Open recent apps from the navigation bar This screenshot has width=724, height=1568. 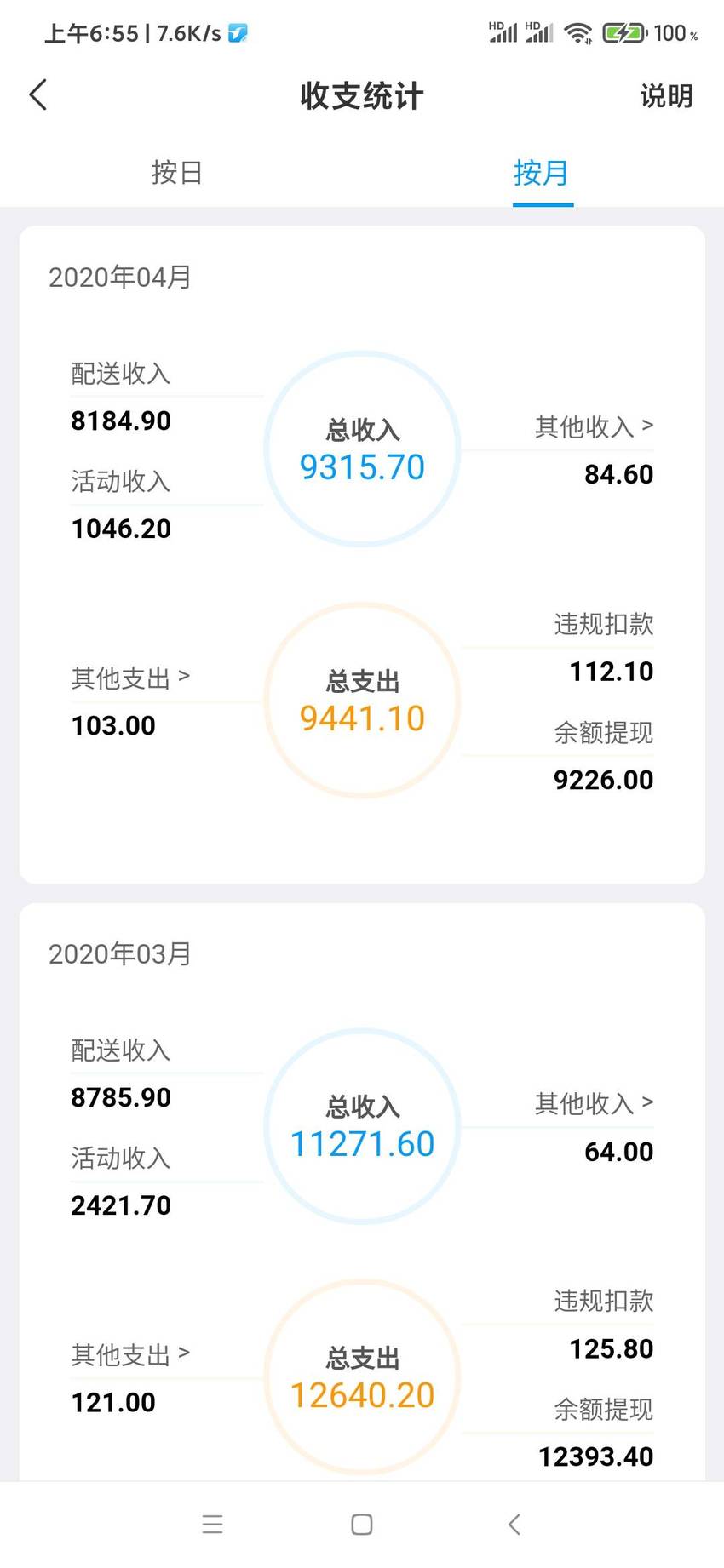pos(213,1525)
